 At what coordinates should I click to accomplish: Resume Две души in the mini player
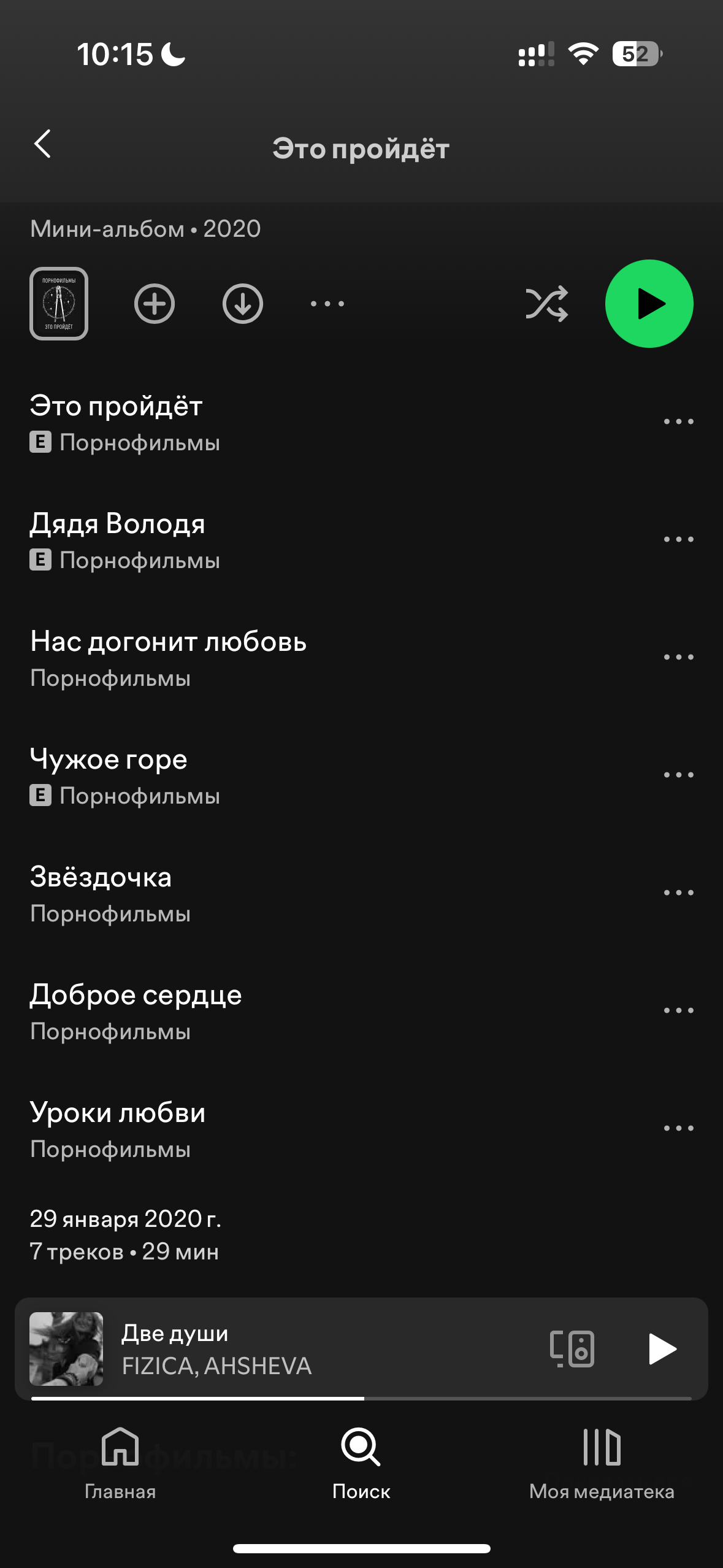tap(662, 1349)
